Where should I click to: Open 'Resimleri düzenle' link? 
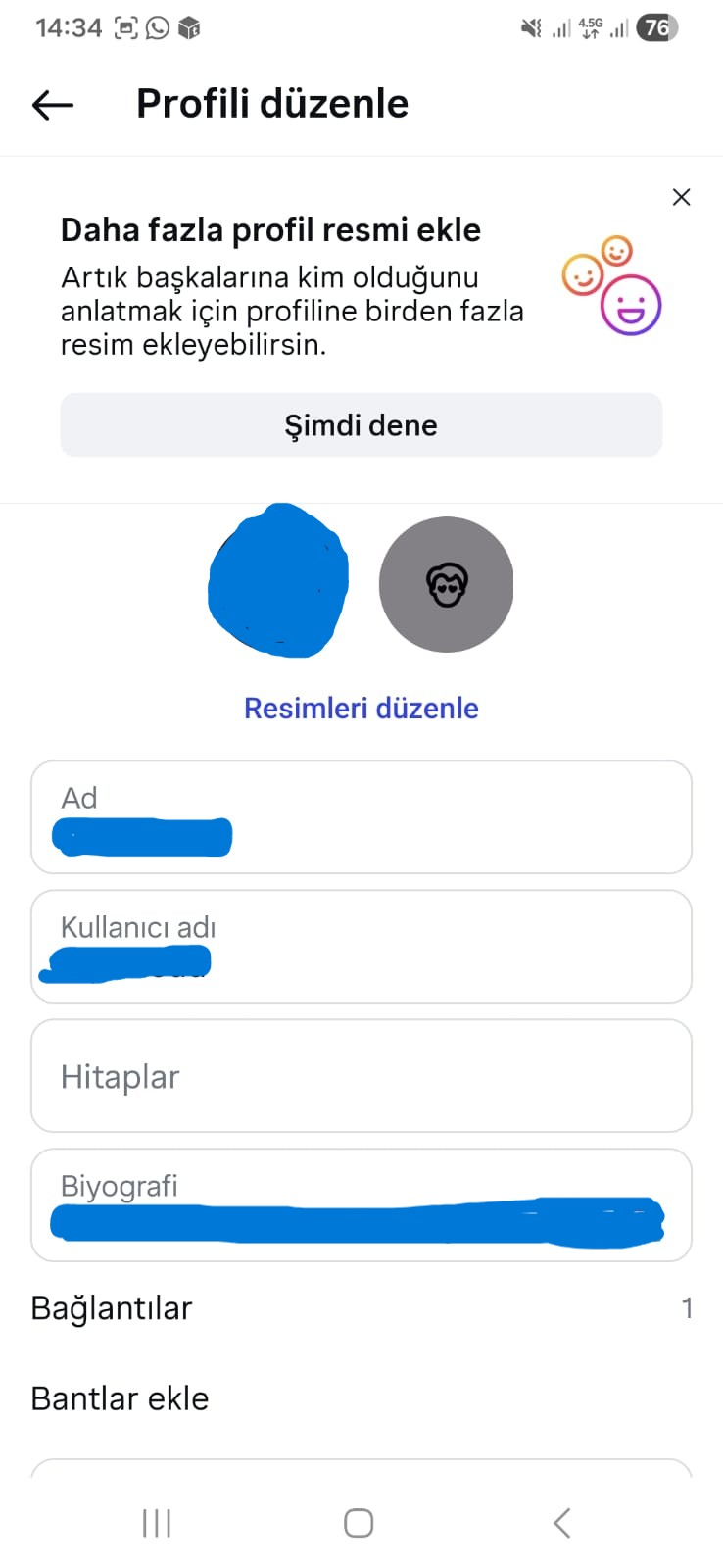(361, 707)
